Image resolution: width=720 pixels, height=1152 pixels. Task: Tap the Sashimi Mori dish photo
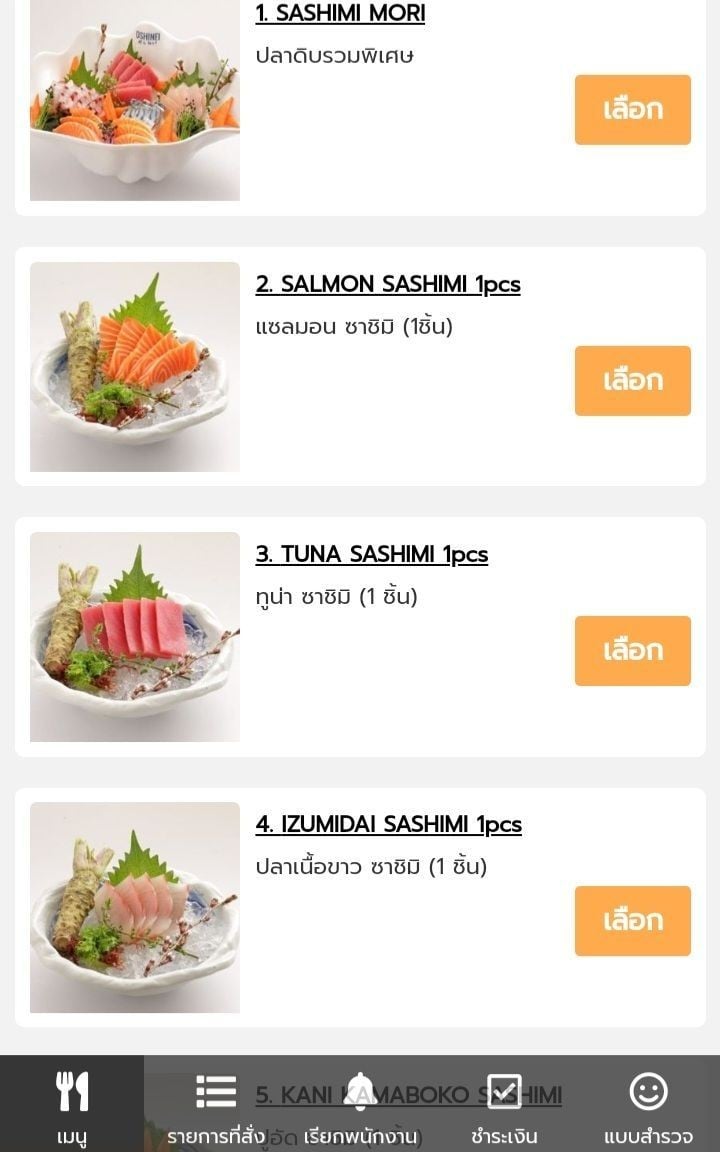point(135,100)
